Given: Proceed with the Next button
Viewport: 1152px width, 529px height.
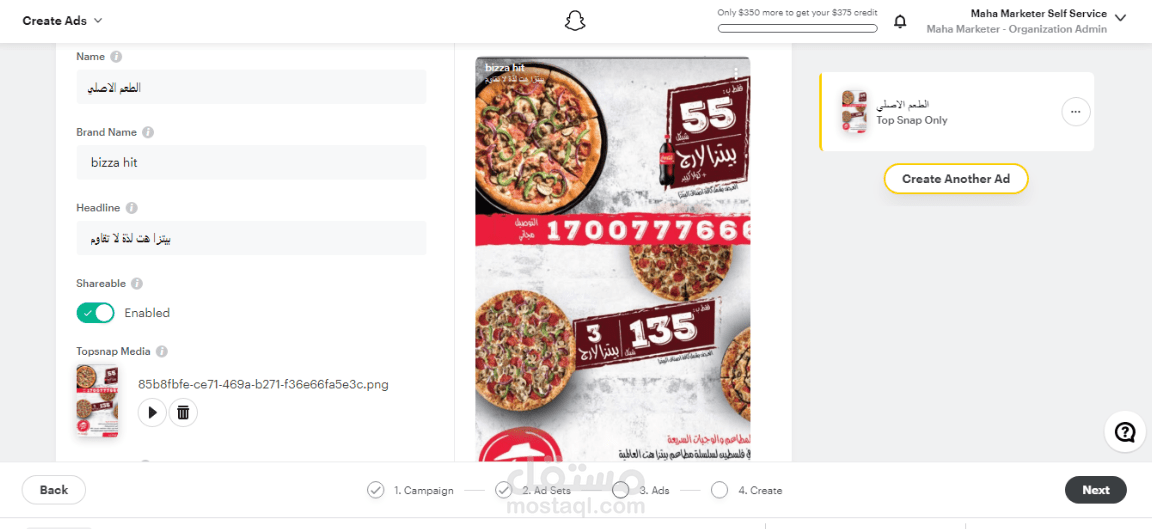Looking at the screenshot, I should point(1095,490).
